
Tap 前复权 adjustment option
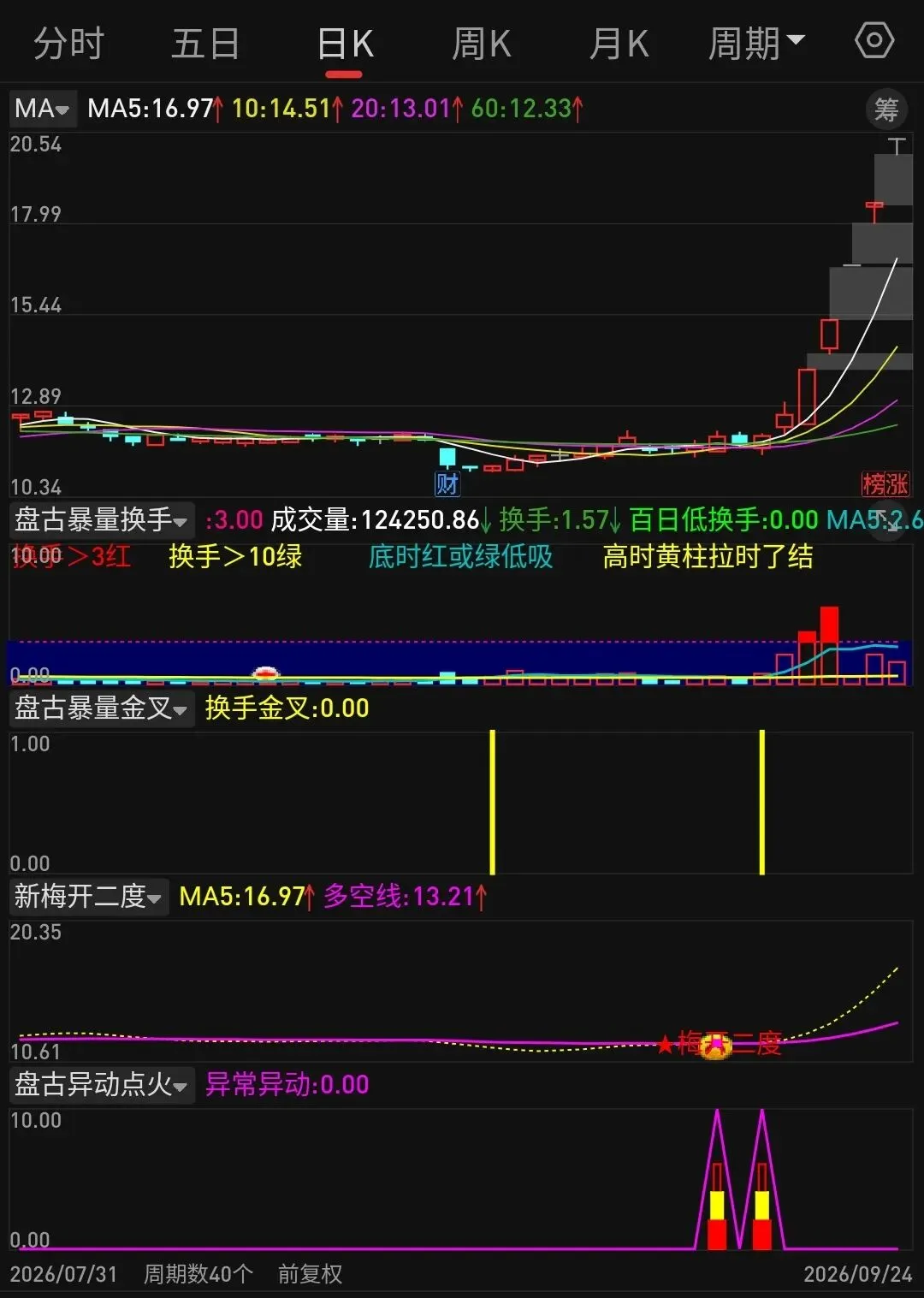pos(310,1274)
